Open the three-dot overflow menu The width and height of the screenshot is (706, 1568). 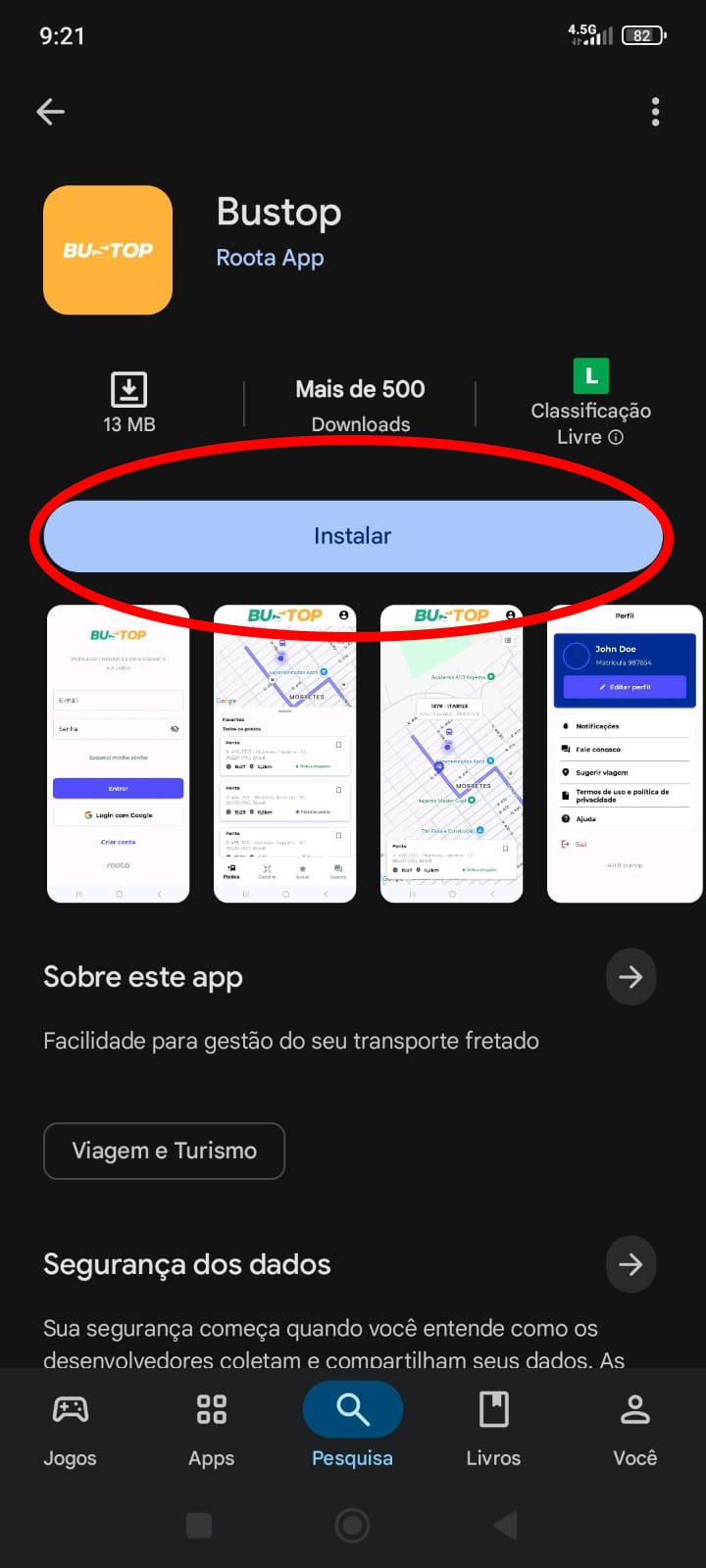[x=655, y=112]
